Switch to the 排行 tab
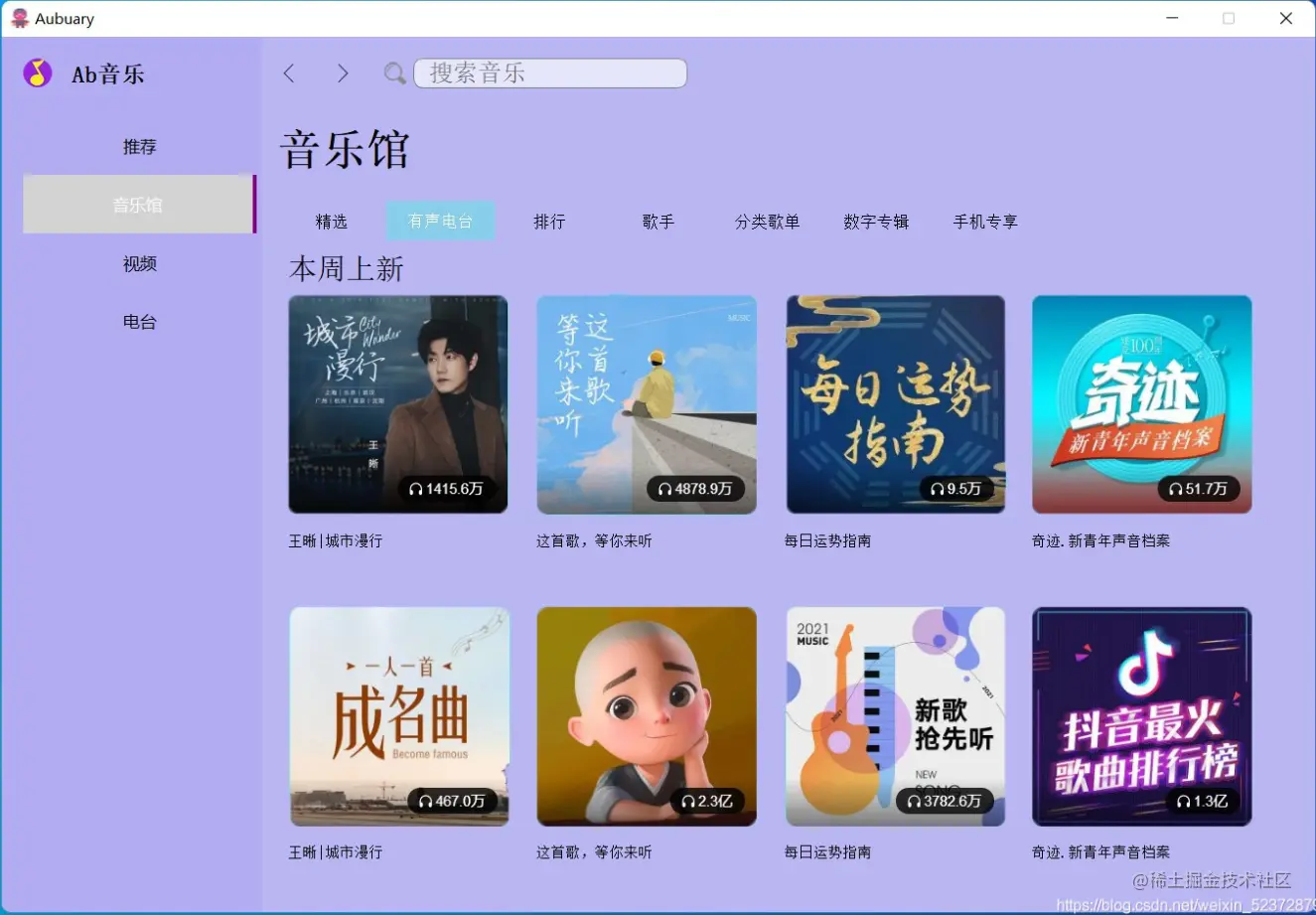Screen dimensions: 1316x915 pyautogui.click(x=549, y=222)
